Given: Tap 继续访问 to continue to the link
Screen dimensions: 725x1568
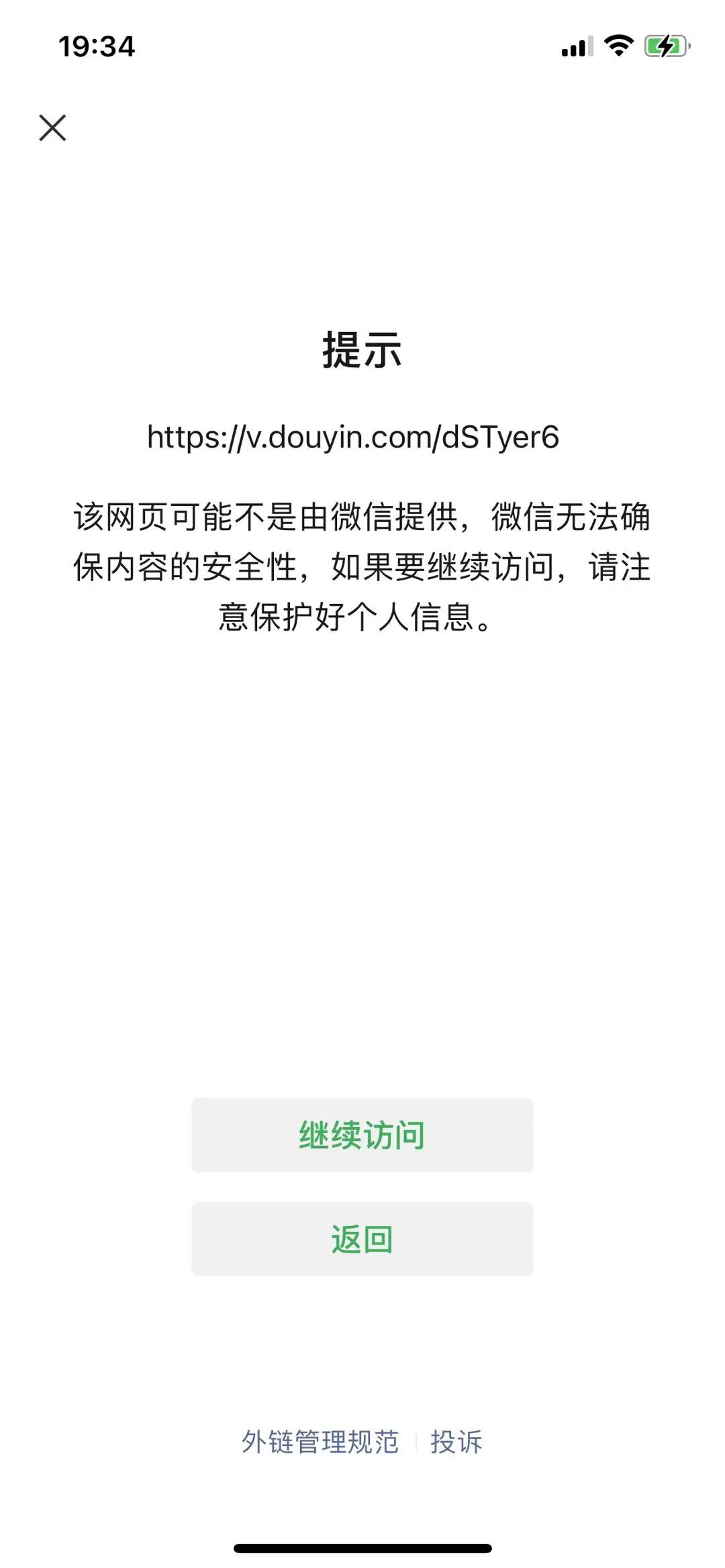Looking at the screenshot, I should pos(362,1135).
